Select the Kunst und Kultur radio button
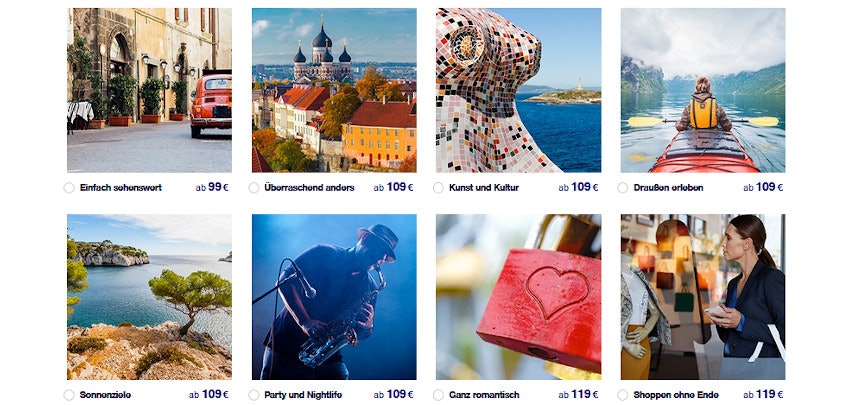 pos(438,188)
